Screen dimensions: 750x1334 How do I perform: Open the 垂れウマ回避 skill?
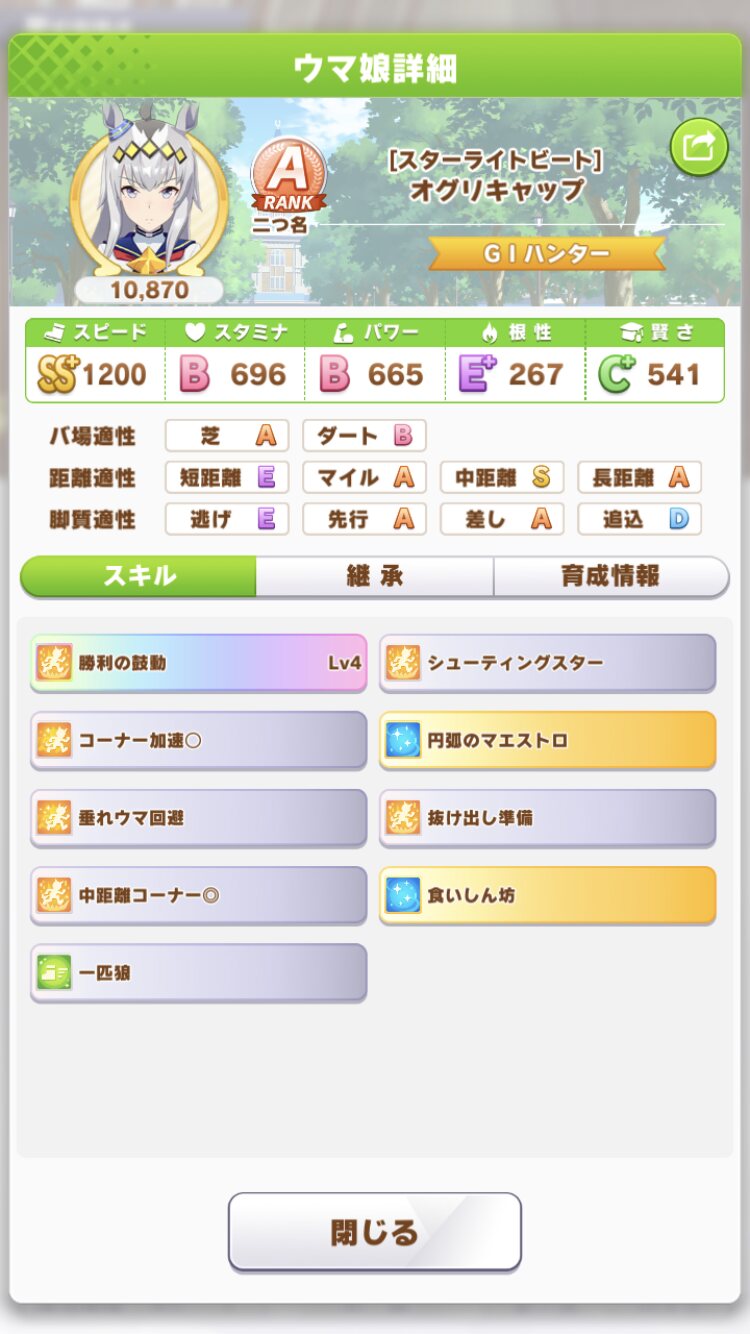click(x=198, y=817)
